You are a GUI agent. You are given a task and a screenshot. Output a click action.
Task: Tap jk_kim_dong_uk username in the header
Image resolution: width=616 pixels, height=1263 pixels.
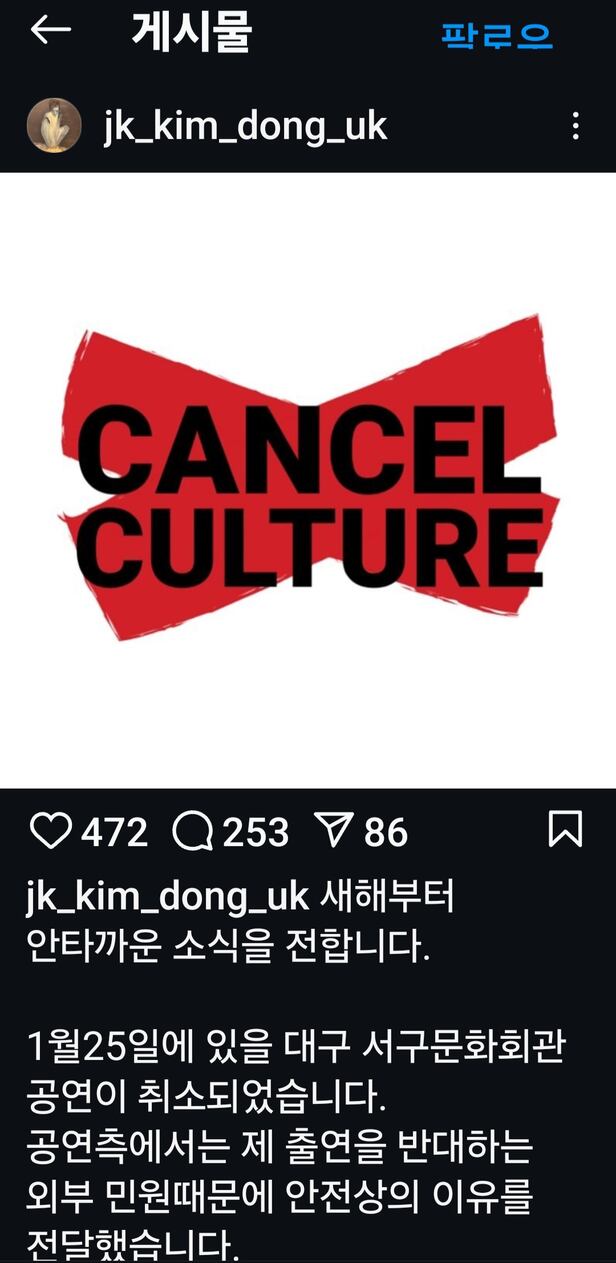coord(245,127)
